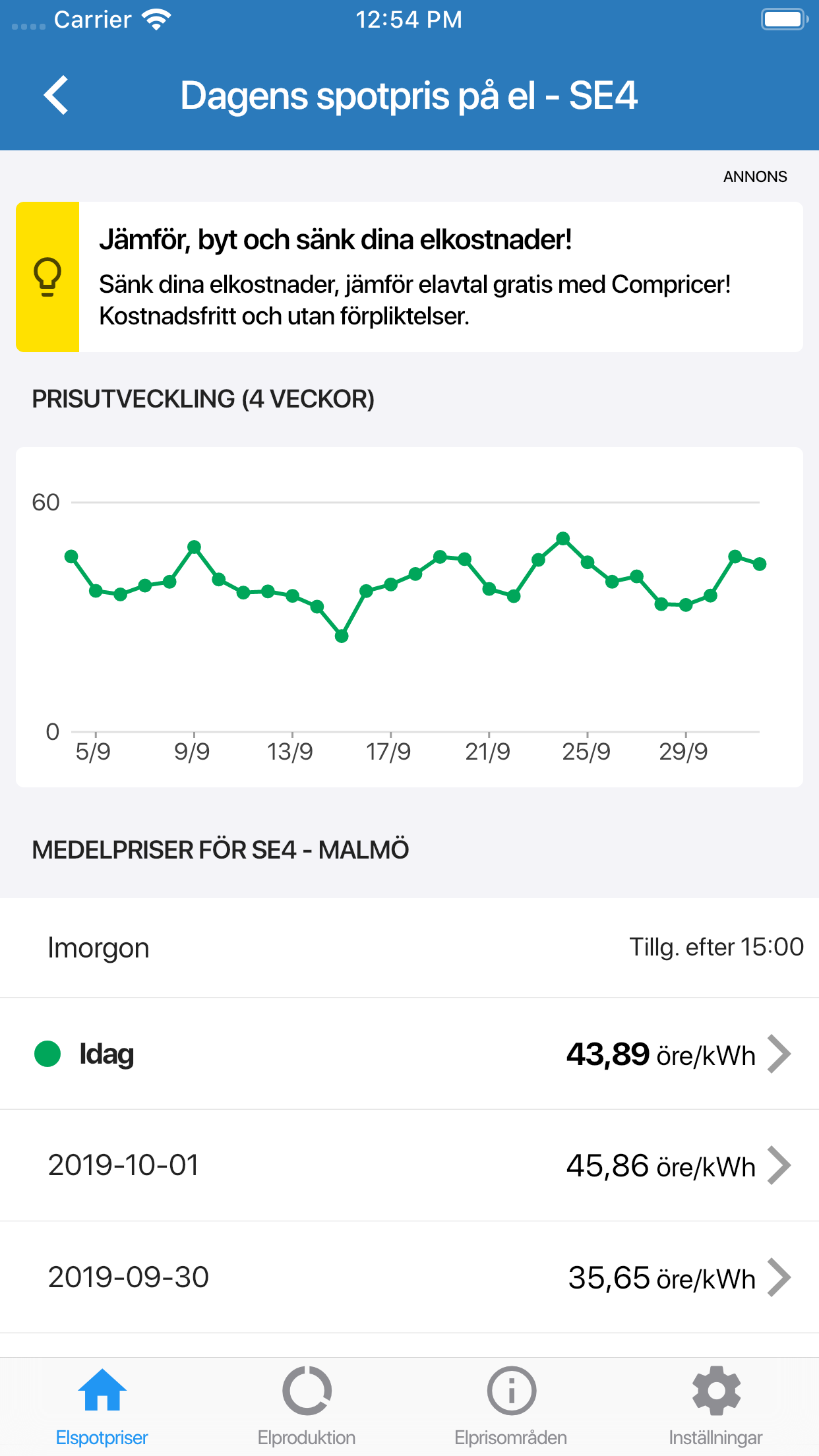The height and width of the screenshot is (1456, 819).
Task: Tap the Wi-Fi icon in the status bar
Action: pyautogui.click(x=154, y=19)
